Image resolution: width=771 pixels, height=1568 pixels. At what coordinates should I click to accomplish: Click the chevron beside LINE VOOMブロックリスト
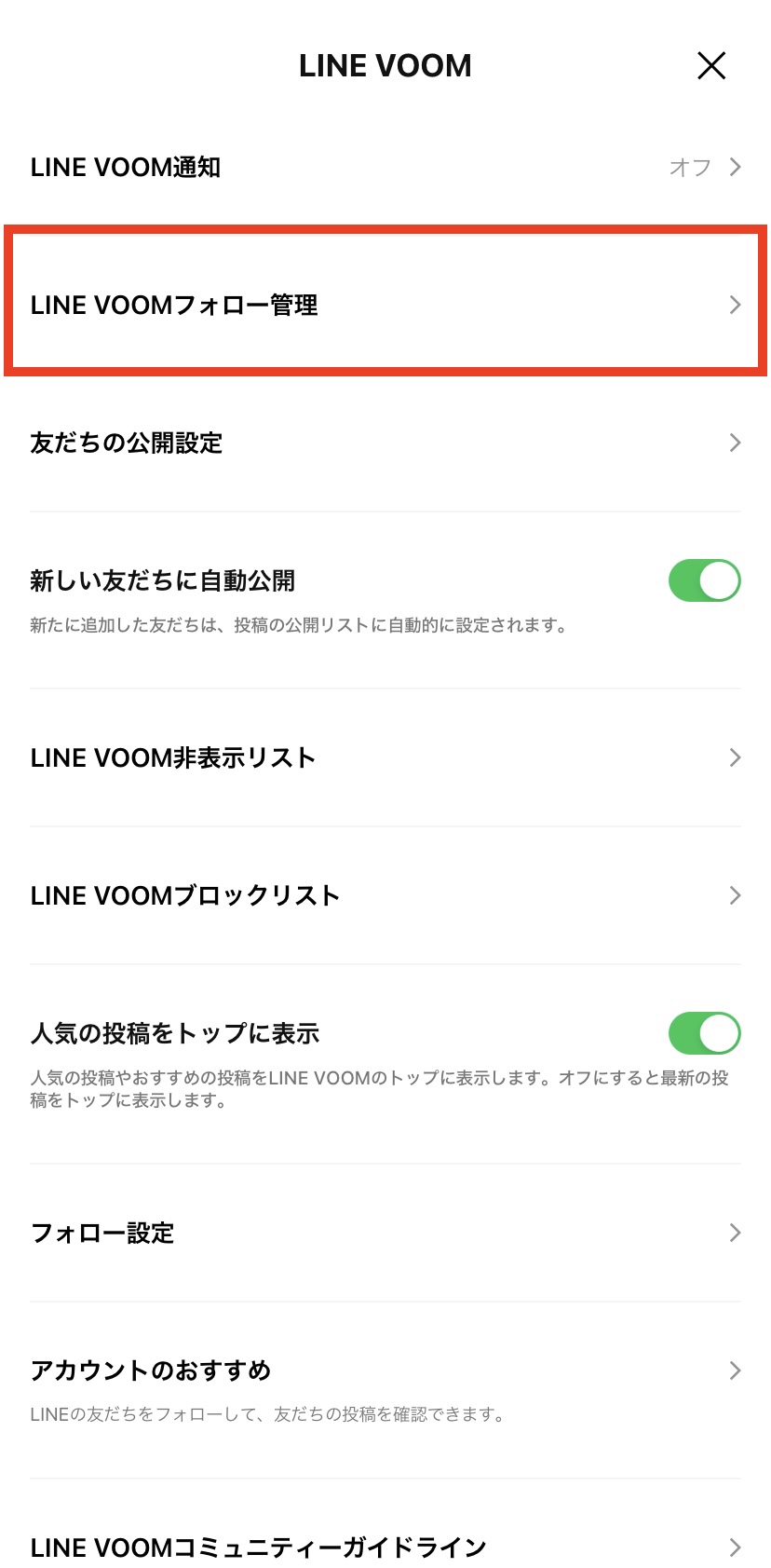pyautogui.click(x=736, y=895)
